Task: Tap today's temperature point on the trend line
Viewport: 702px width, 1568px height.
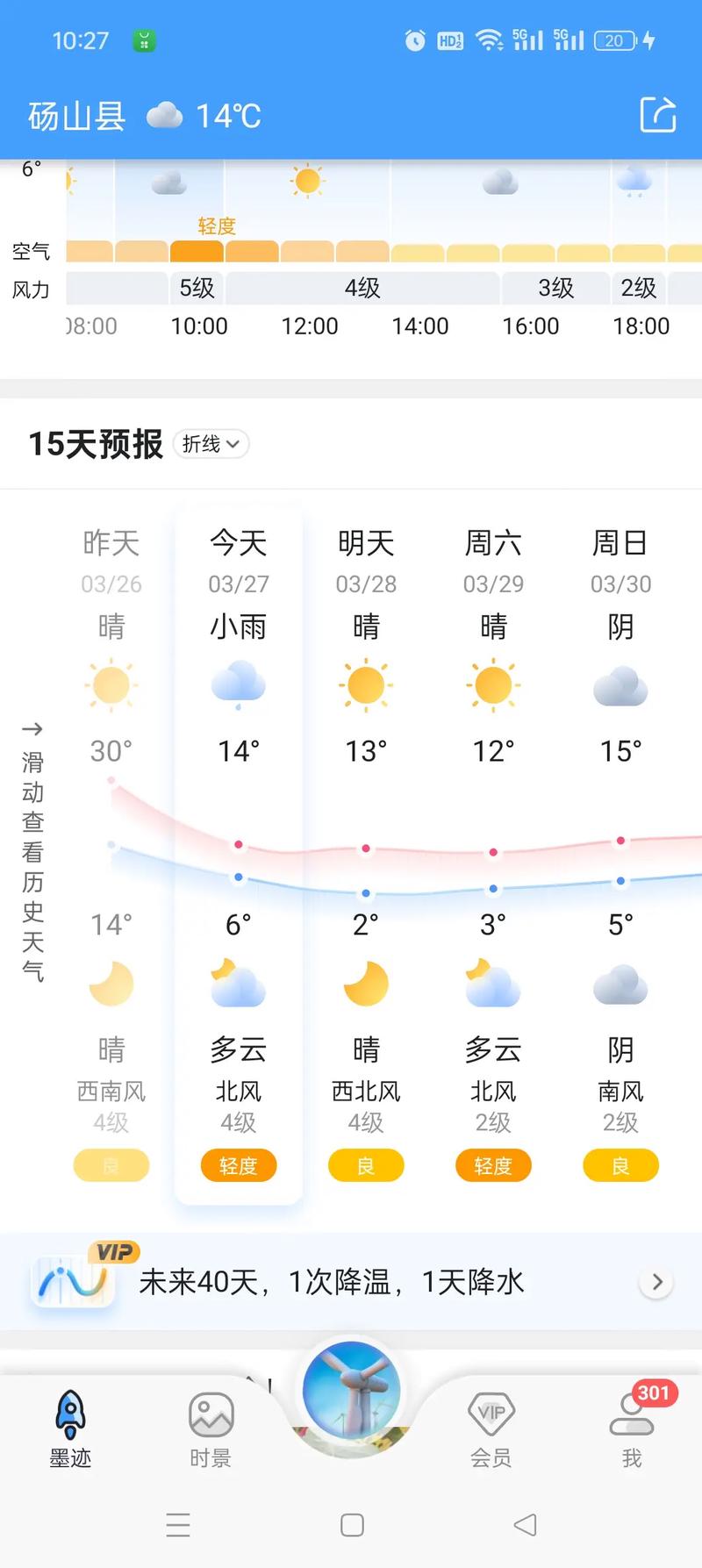Action: (238, 844)
